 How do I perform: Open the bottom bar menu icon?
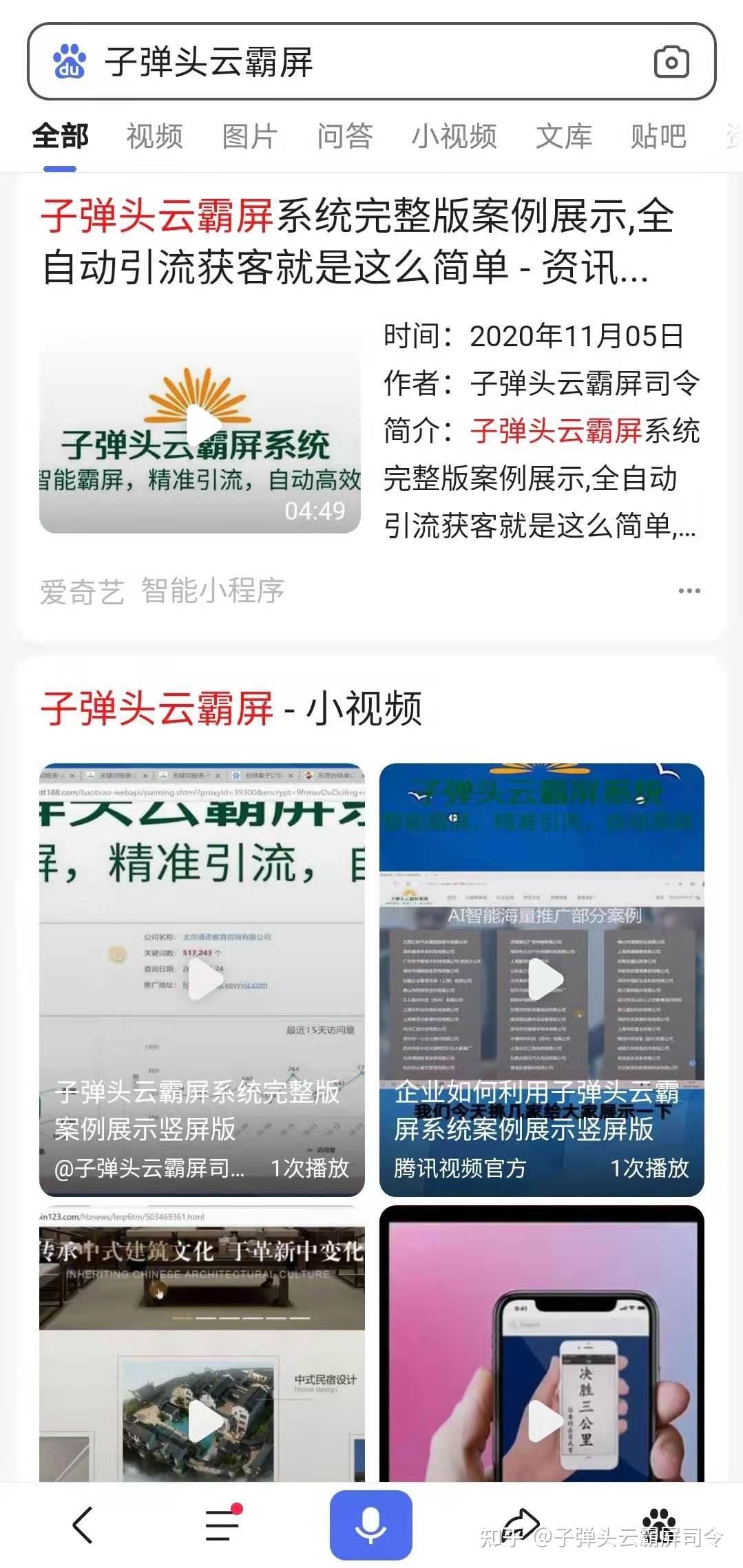(x=222, y=1525)
